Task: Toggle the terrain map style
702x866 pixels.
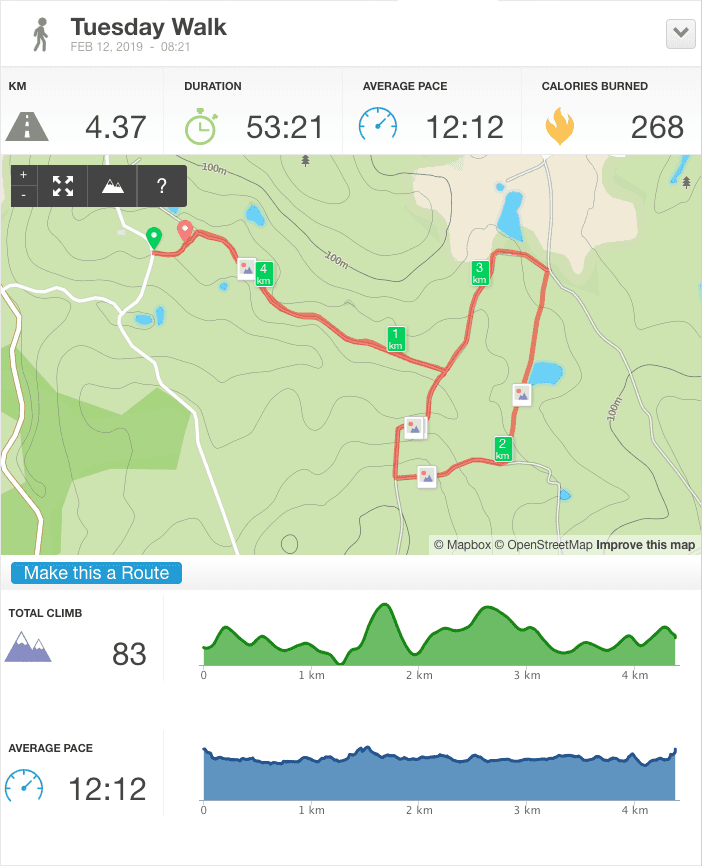Action: click(113, 185)
